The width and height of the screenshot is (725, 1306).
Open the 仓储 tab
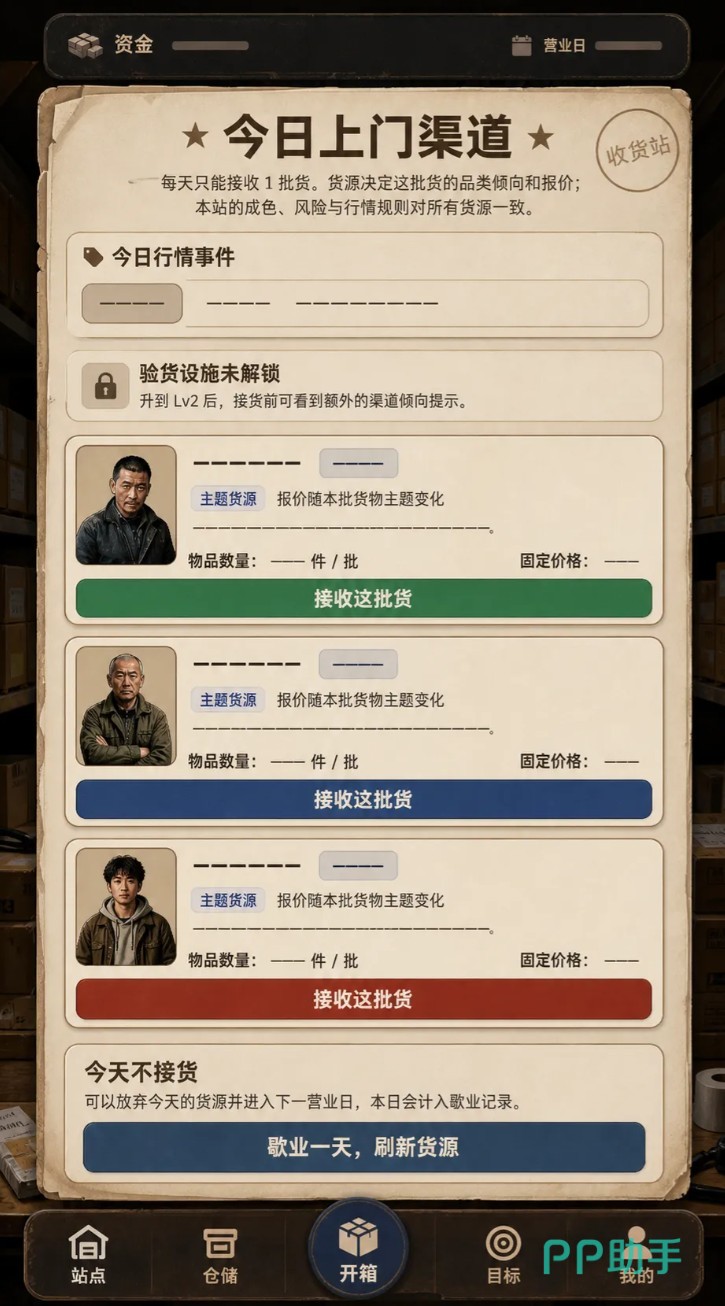coord(220,1255)
